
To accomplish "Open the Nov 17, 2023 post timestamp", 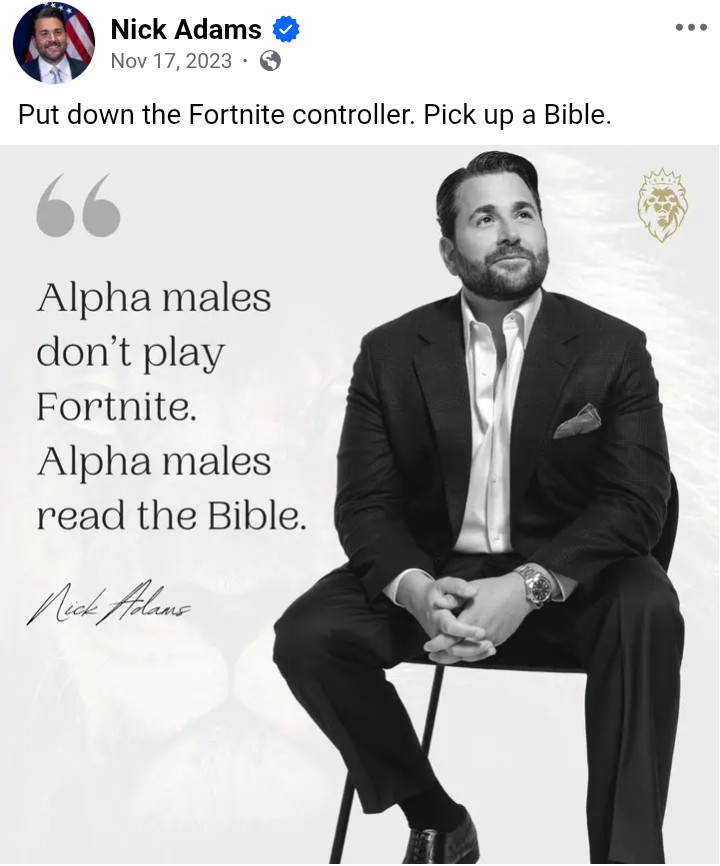I will 171,61.
